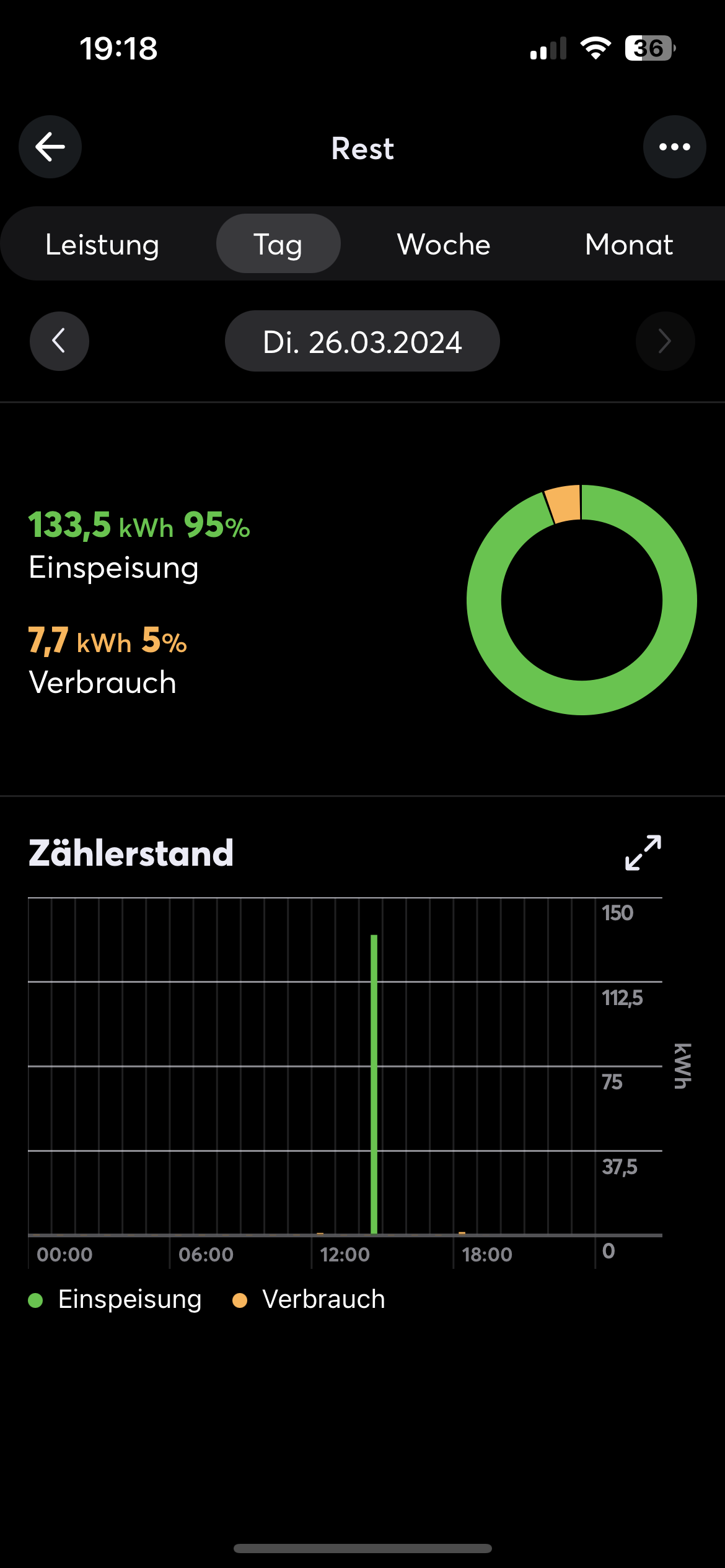The height and width of the screenshot is (1568, 725).
Task: Go back with the arrow button
Action: [50, 147]
